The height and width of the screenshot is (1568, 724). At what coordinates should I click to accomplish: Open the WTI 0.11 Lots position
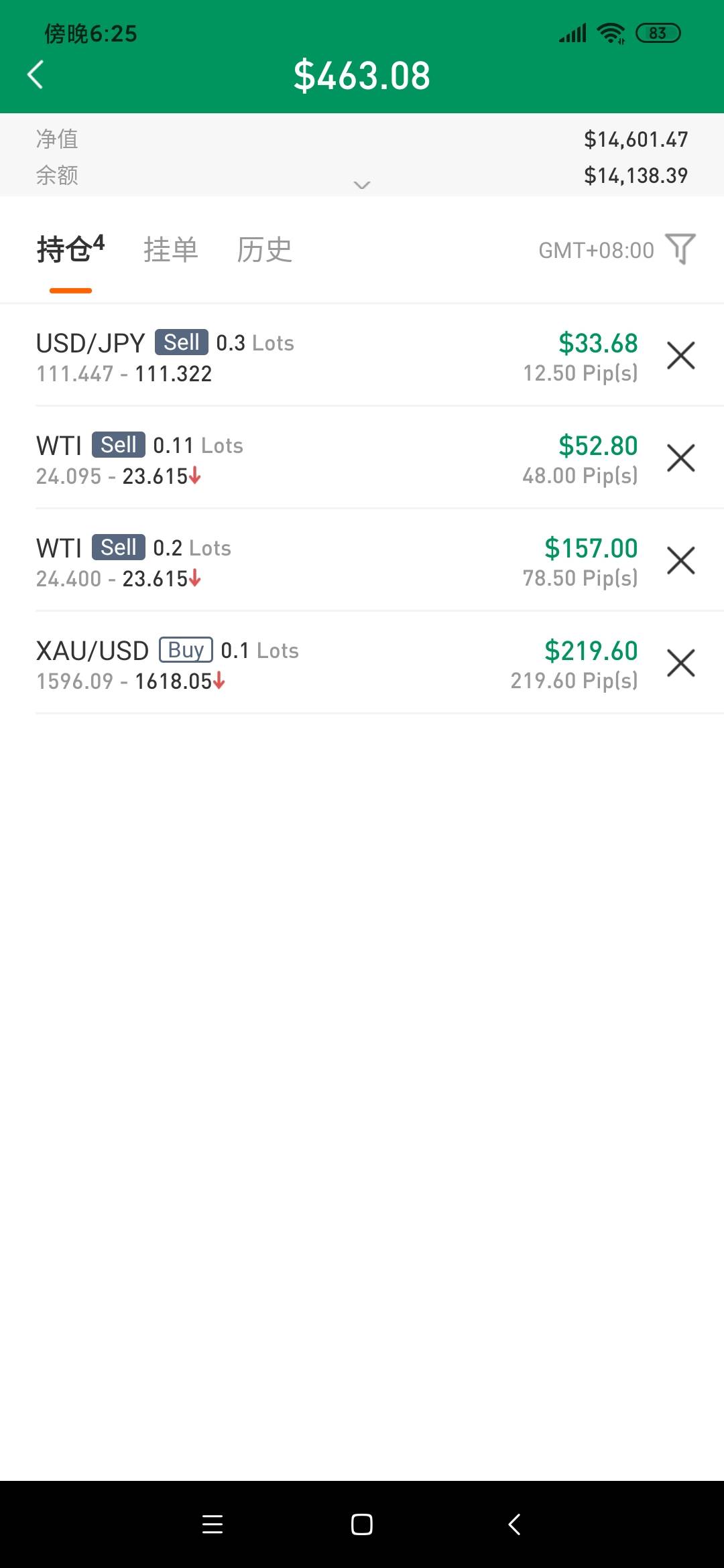click(x=268, y=460)
